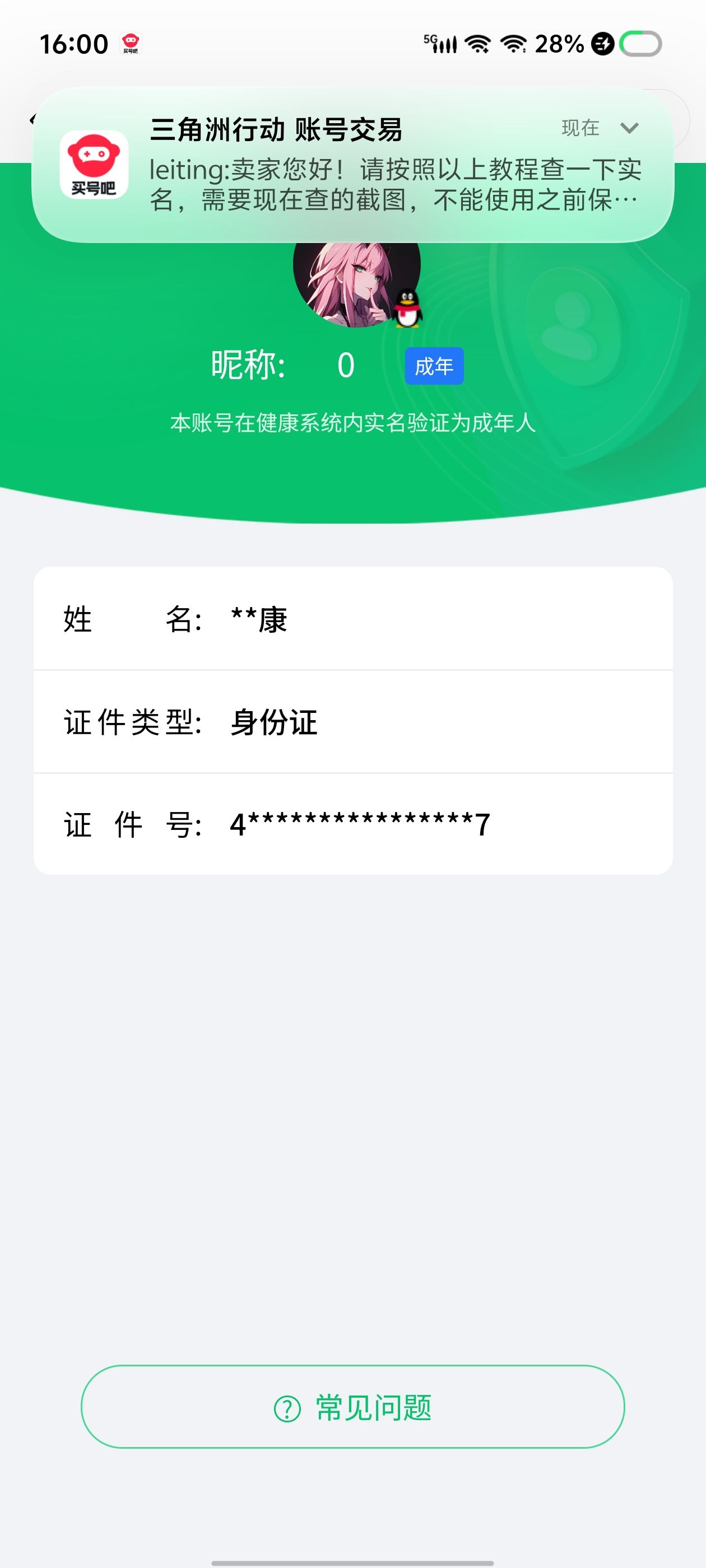Expand the notification with the chevron arrow
The image size is (706, 1568).
tap(631, 129)
